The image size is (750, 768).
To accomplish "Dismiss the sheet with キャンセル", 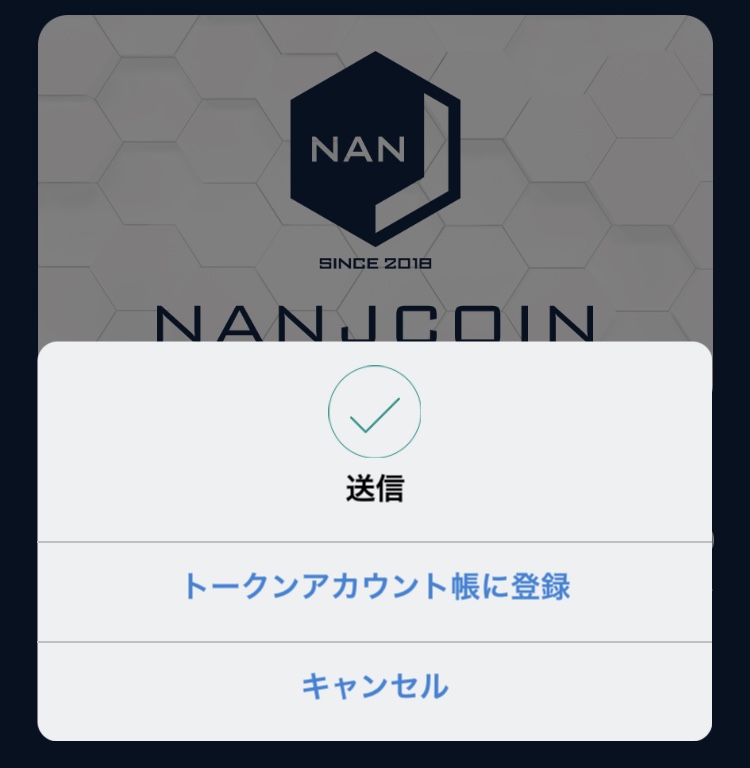I will click(375, 687).
